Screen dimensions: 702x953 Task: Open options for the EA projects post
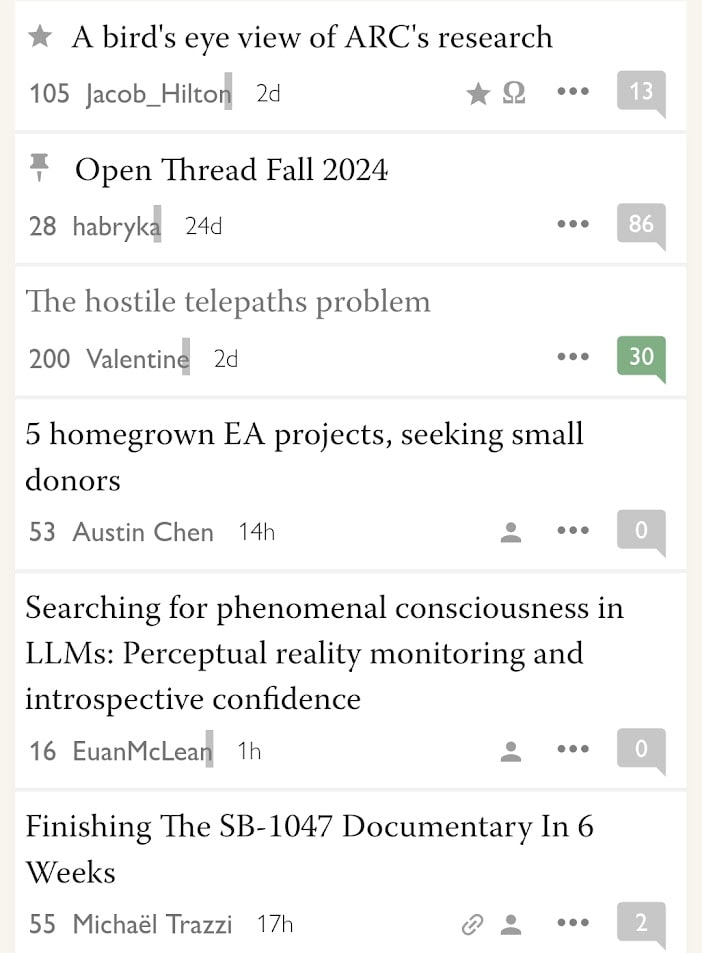(572, 531)
